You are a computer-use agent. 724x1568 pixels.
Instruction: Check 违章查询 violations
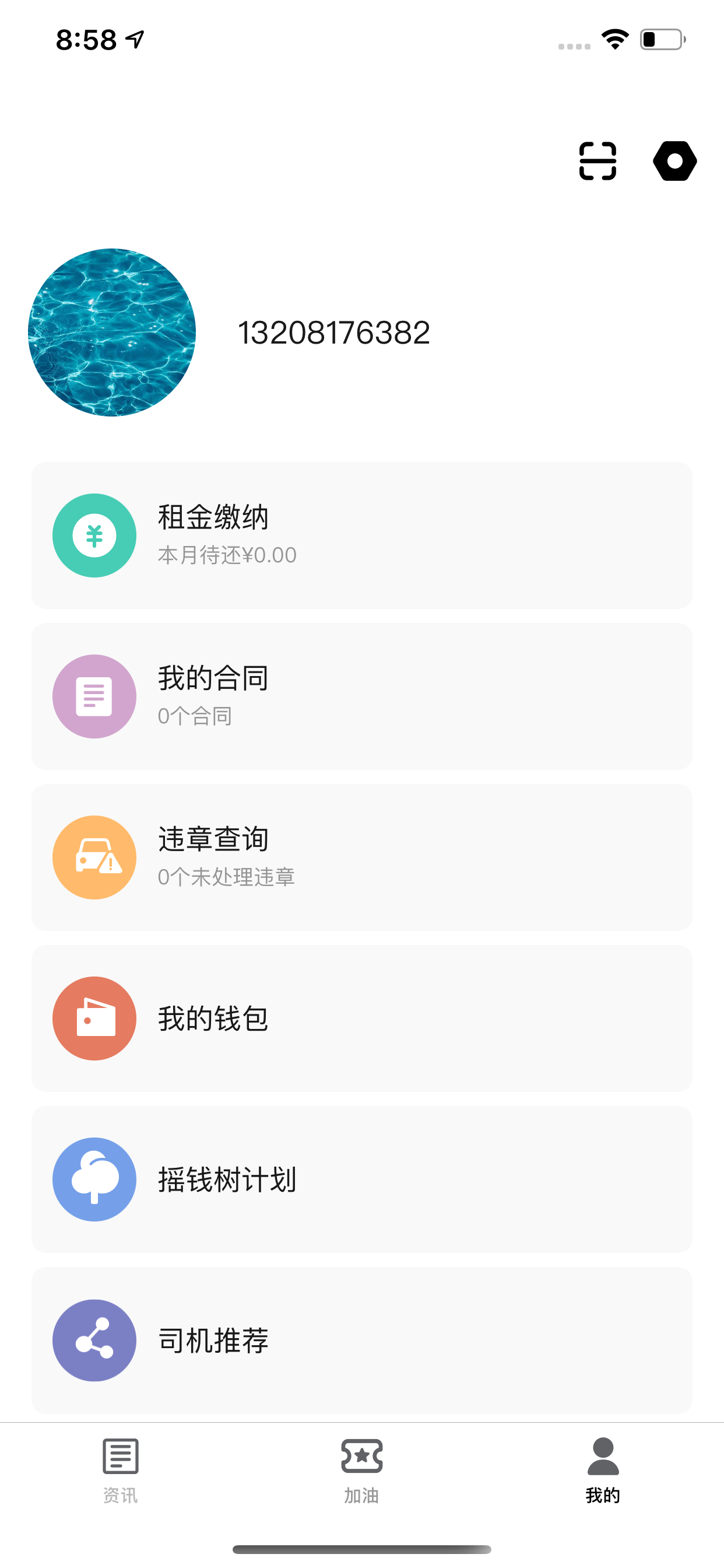[362, 857]
